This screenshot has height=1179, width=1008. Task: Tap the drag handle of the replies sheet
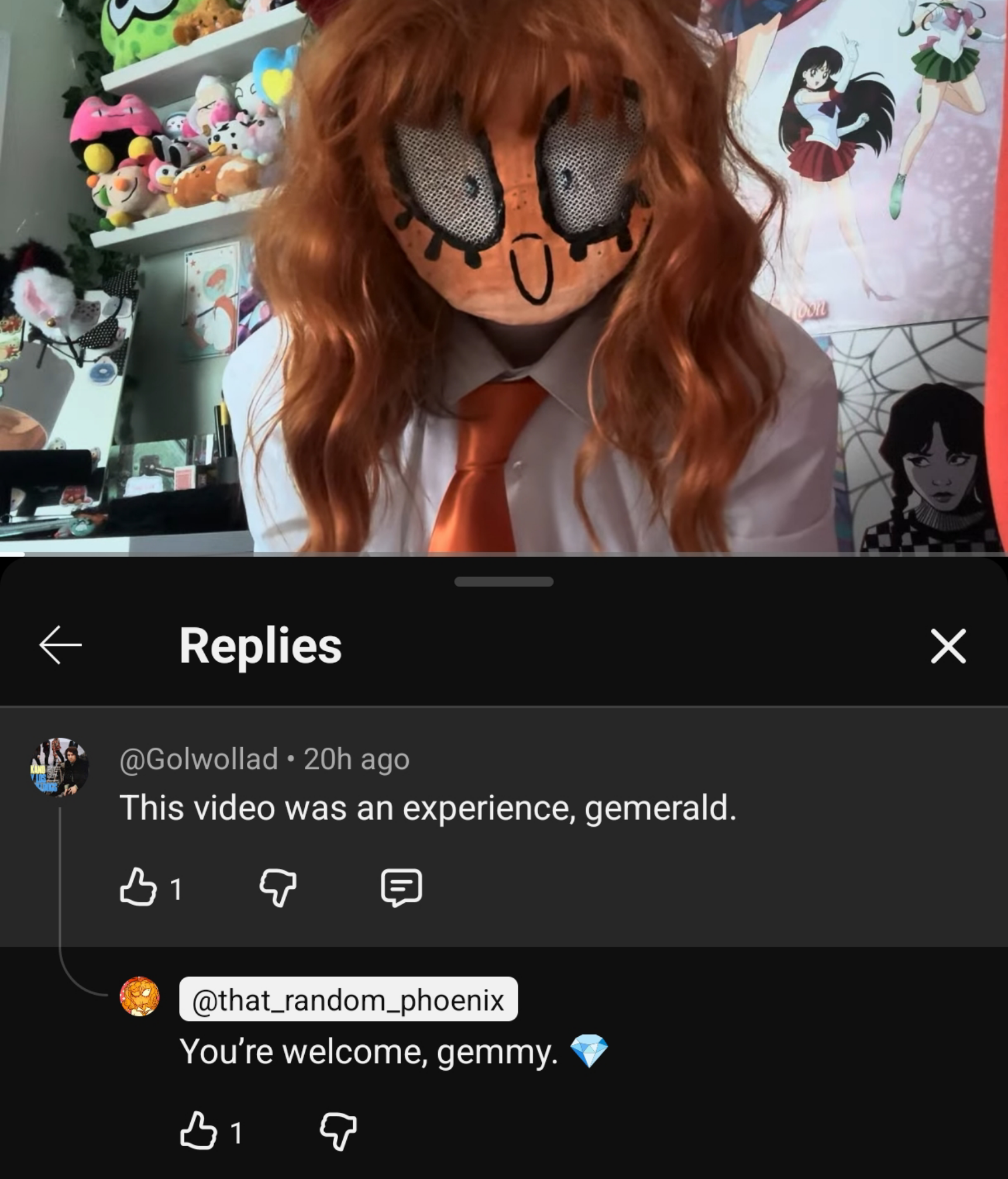click(503, 582)
